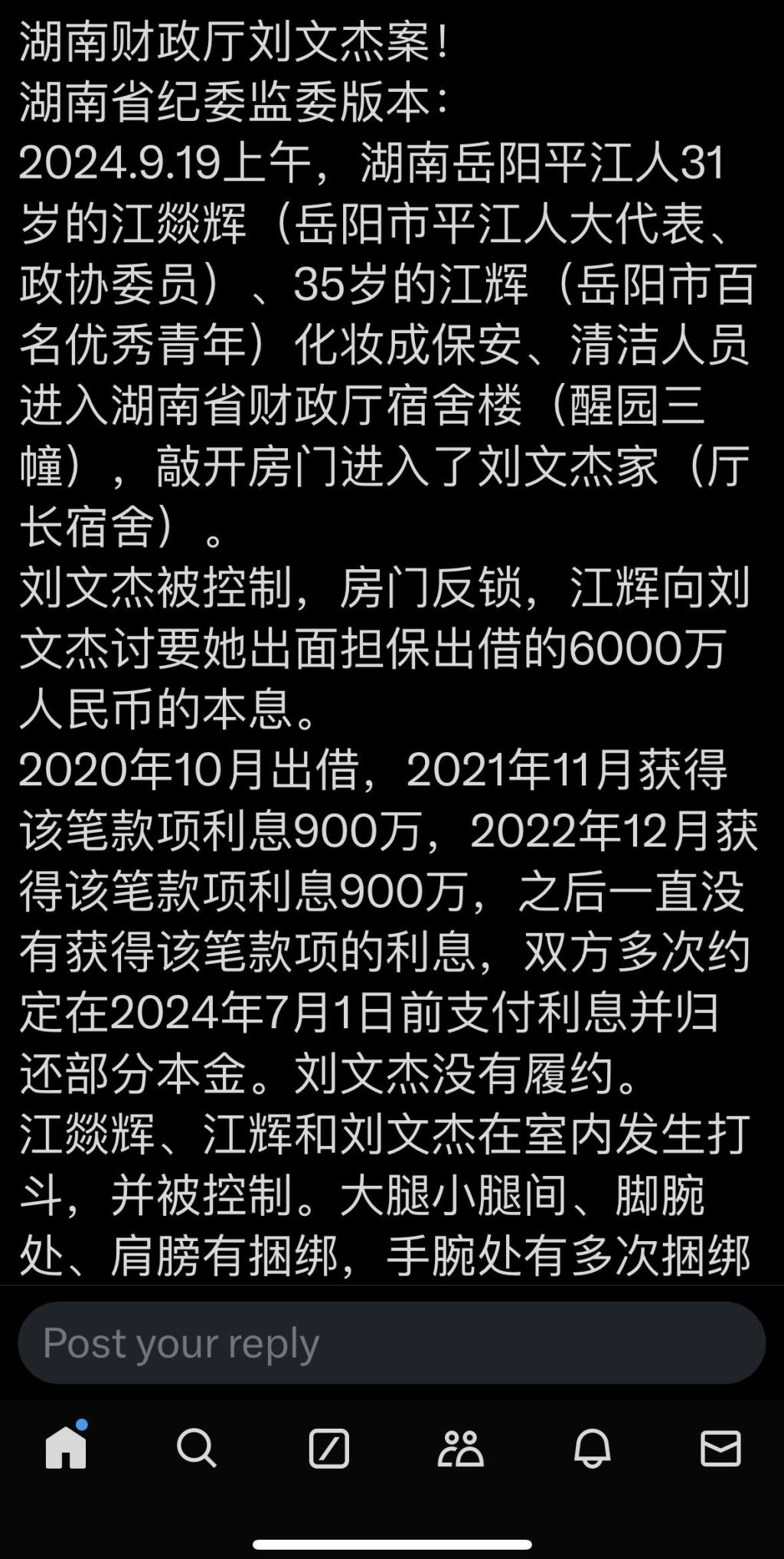The height and width of the screenshot is (1559, 784).
Task: Tap the Post your reply field
Action: click(x=390, y=1343)
